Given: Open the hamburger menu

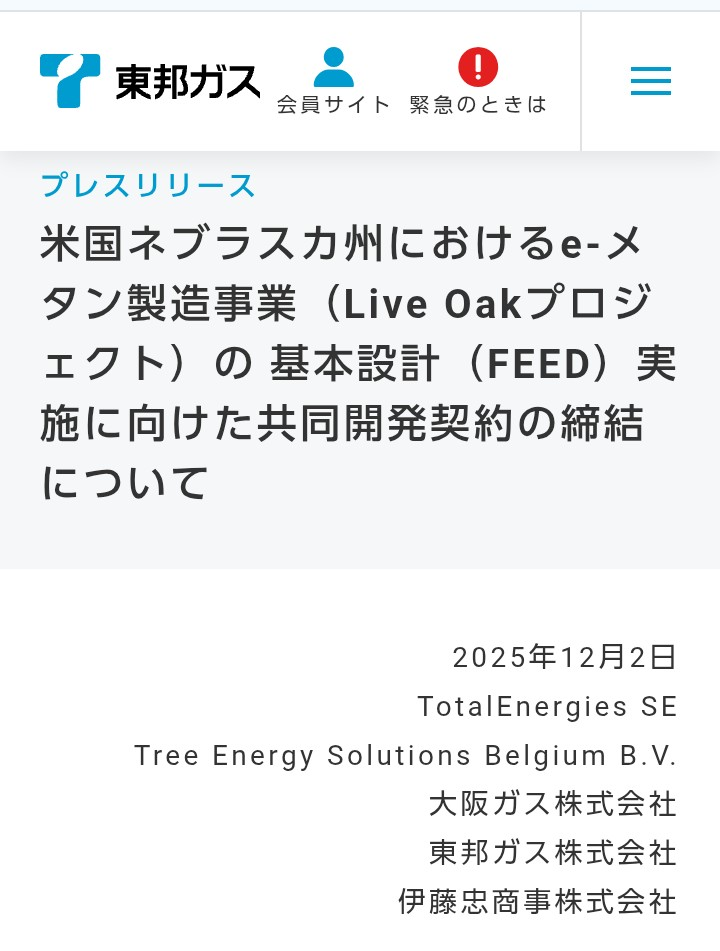Looking at the screenshot, I should tap(650, 81).
